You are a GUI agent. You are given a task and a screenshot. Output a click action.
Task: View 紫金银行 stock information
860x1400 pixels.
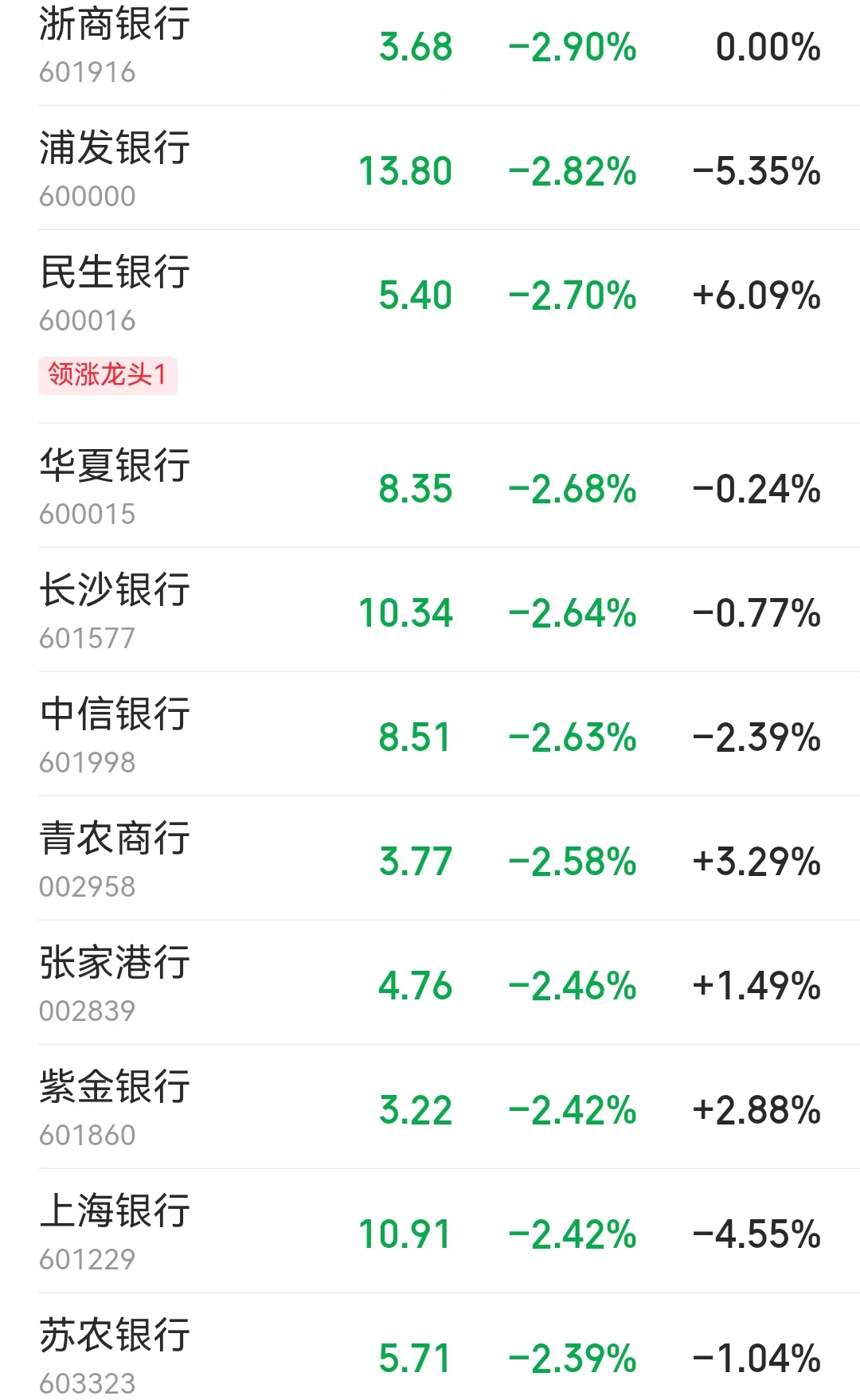point(112,1088)
